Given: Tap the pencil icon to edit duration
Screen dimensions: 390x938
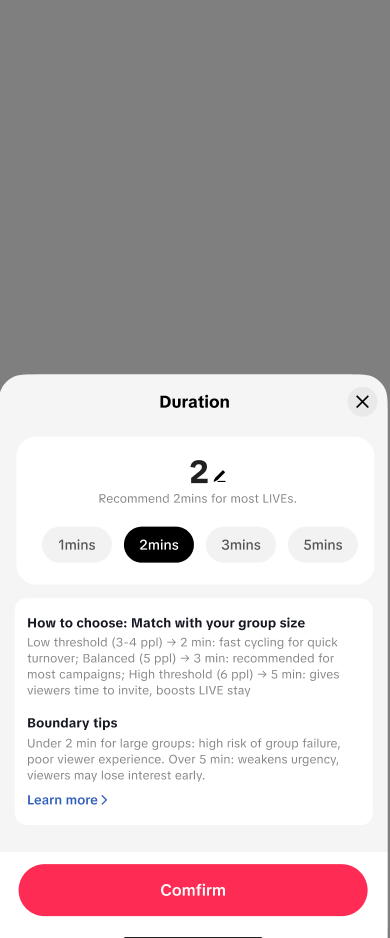Looking at the screenshot, I should click(220, 476).
